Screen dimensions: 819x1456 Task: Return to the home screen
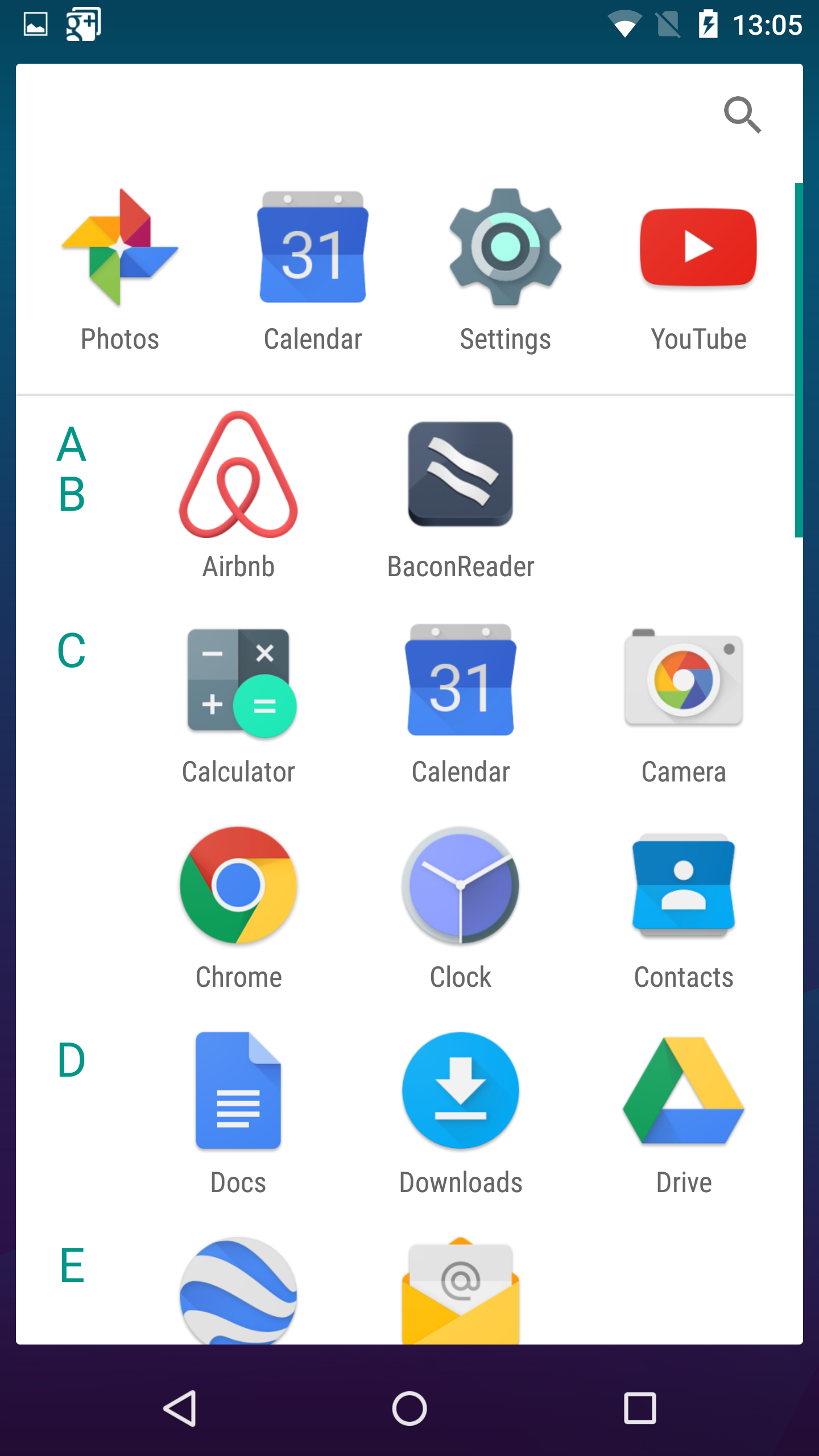tap(409, 1409)
